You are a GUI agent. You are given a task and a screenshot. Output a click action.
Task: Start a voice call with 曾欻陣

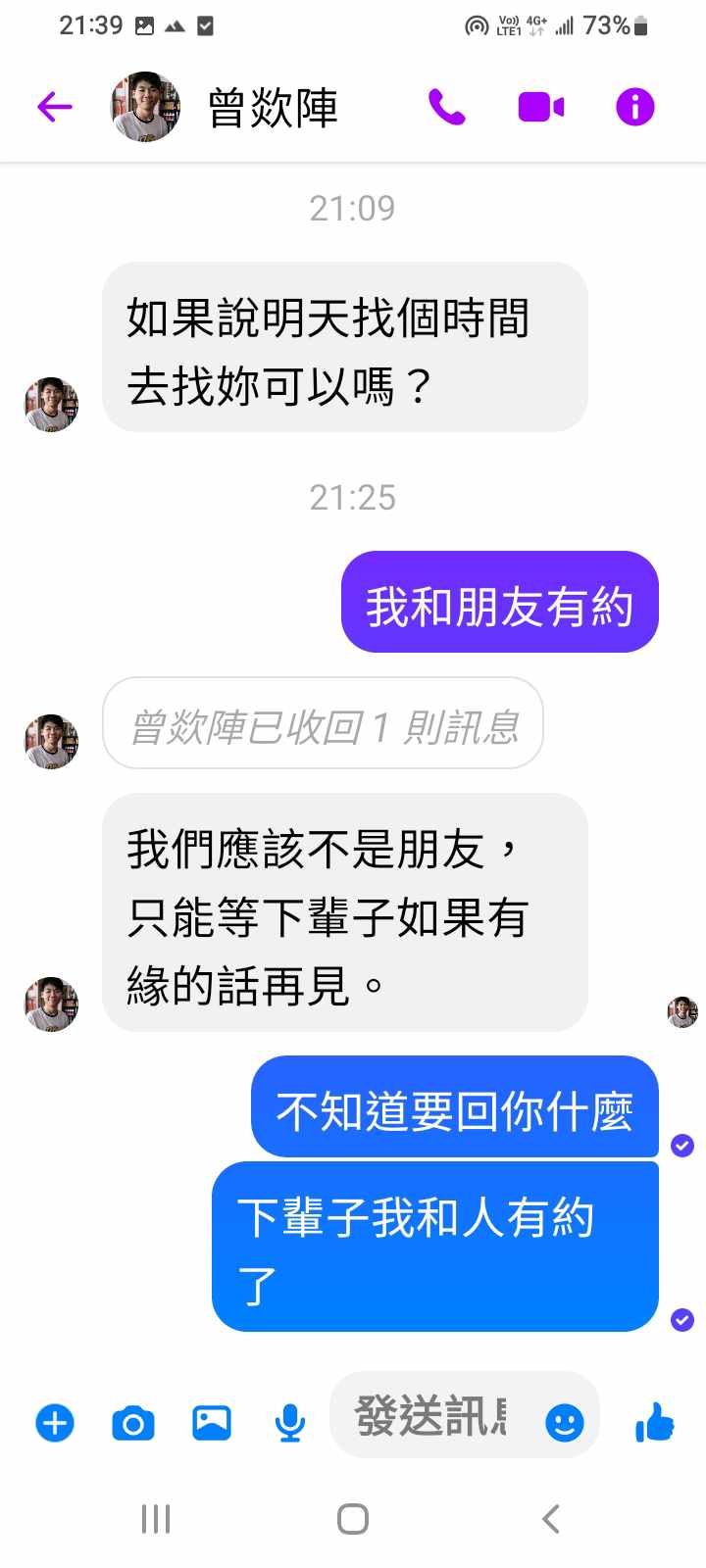tap(446, 107)
